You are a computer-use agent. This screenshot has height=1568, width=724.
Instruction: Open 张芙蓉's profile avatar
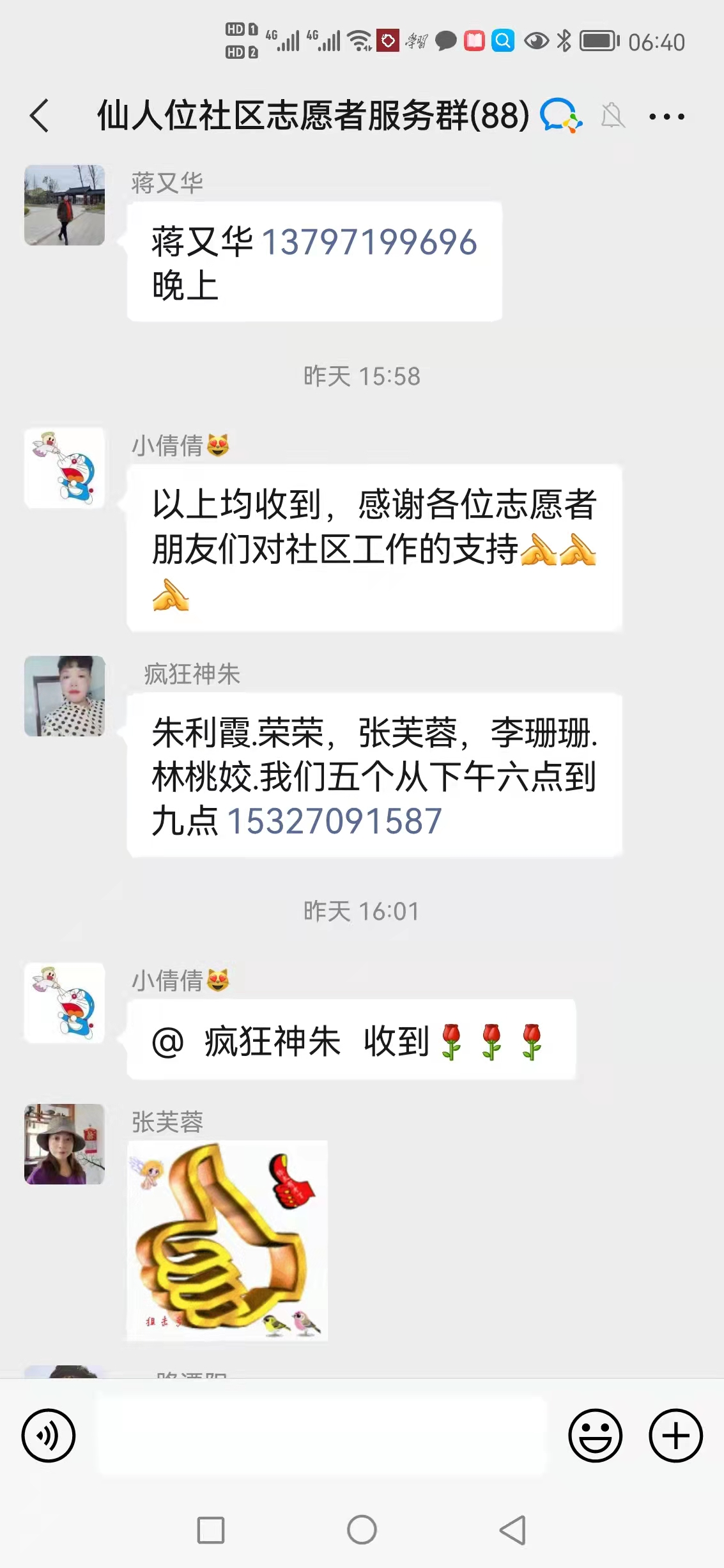click(x=65, y=1144)
